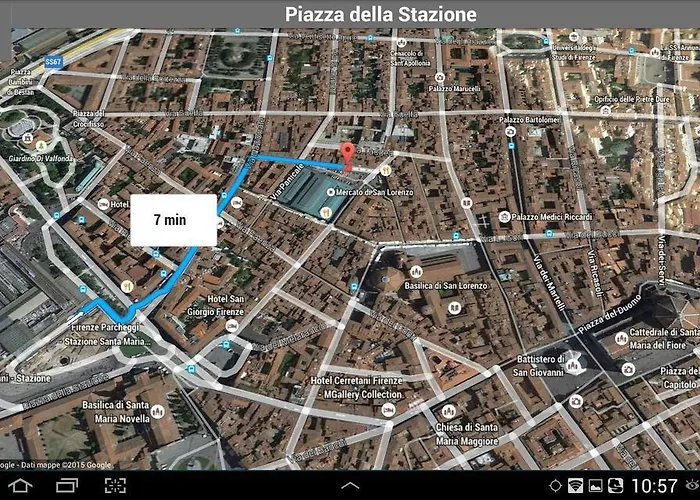Open the 7 min route info window

pyautogui.click(x=173, y=219)
